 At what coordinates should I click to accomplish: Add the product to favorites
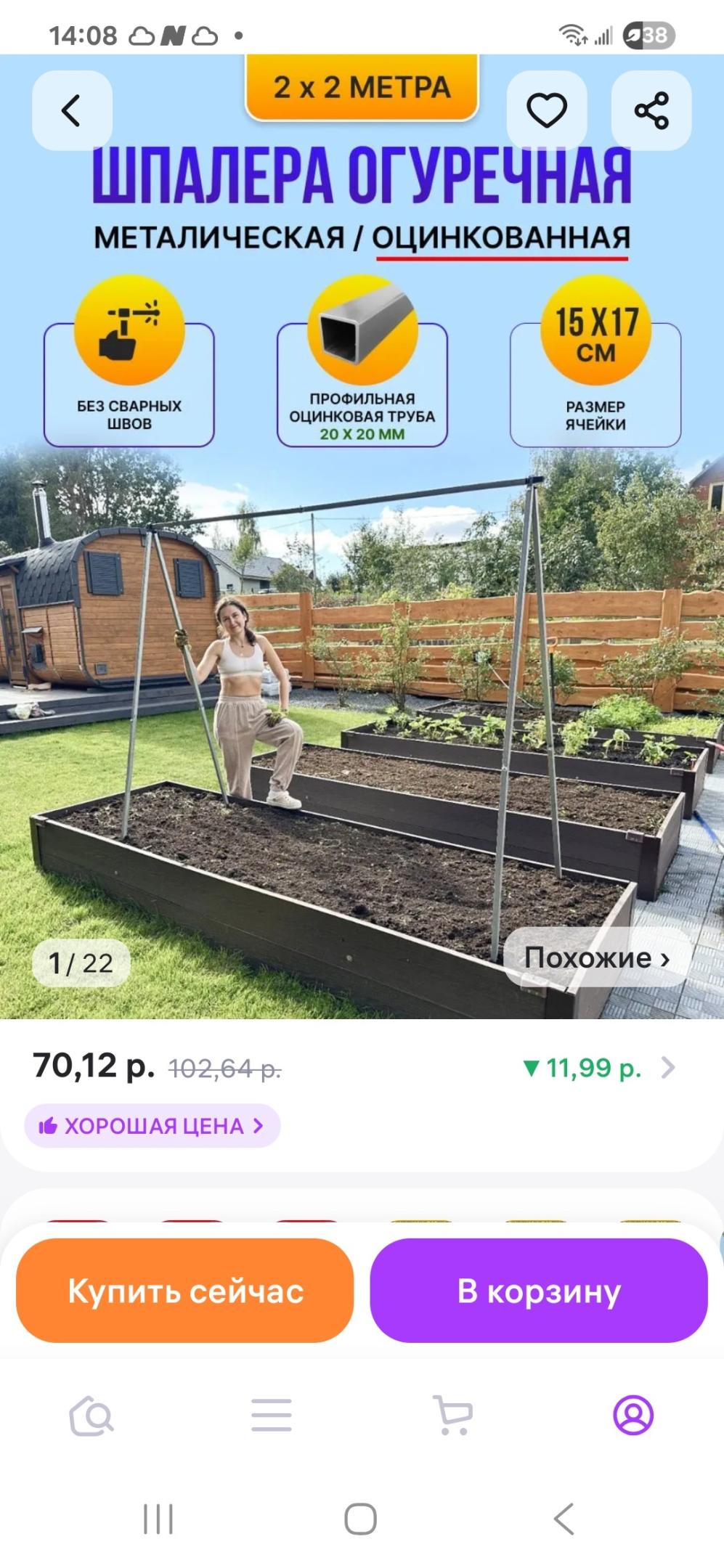coord(546,111)
